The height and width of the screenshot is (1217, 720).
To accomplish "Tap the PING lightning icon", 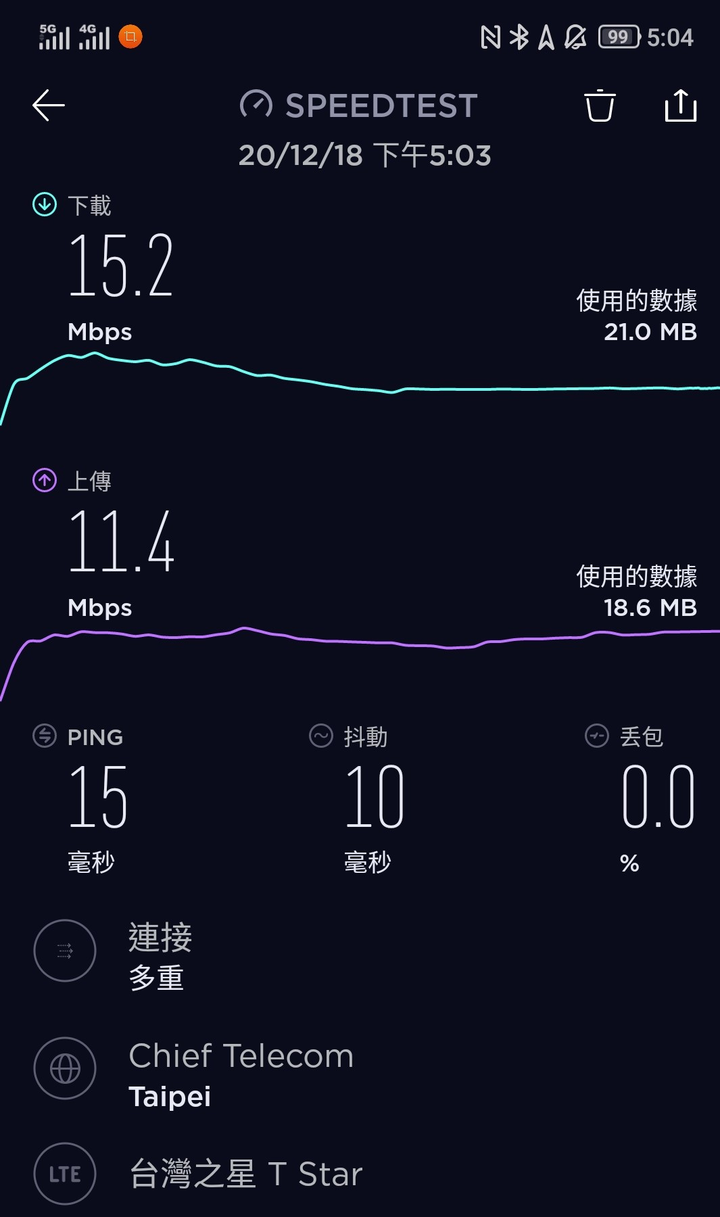I will click(44, 736).
